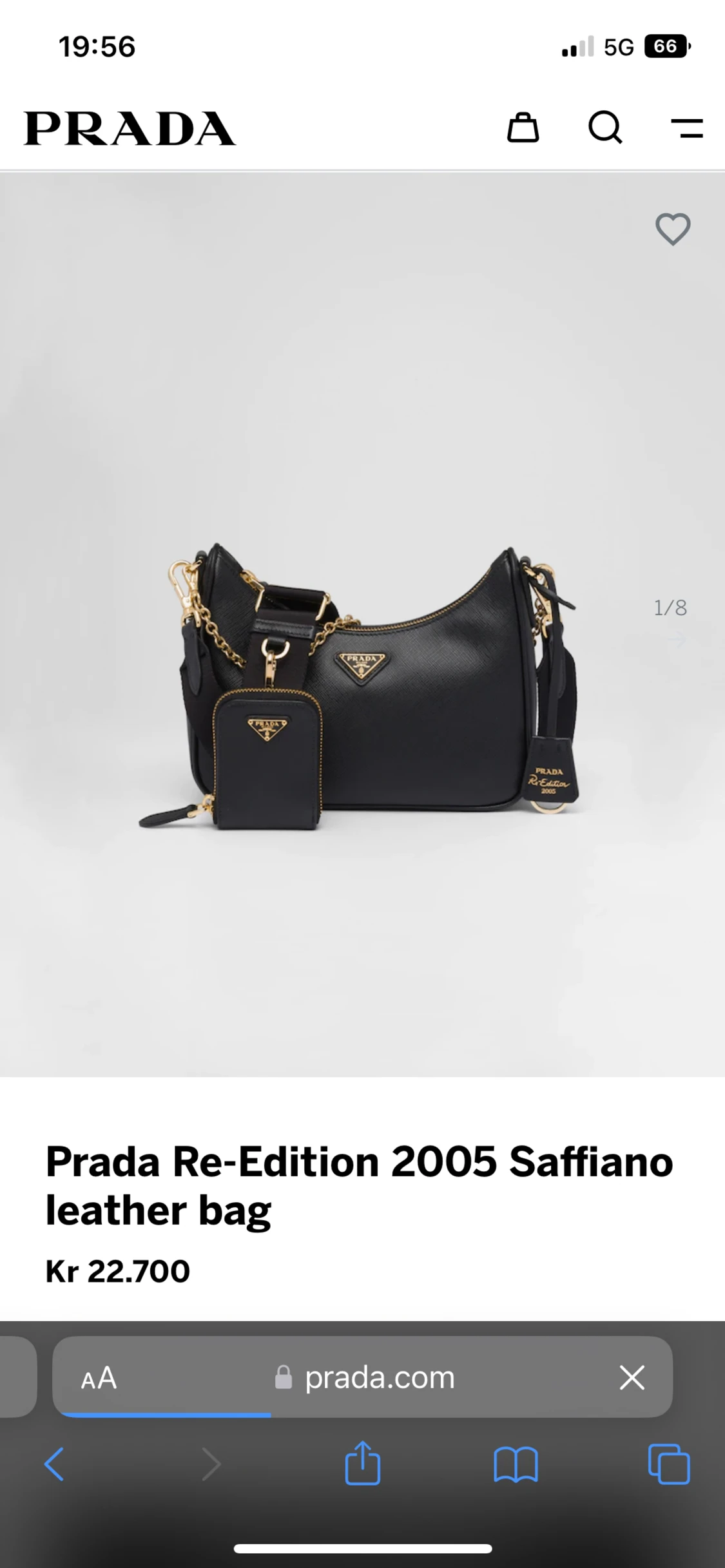The image size is (725, 1568).
Task: Open the search icon
Action: (x=605, y=128)
